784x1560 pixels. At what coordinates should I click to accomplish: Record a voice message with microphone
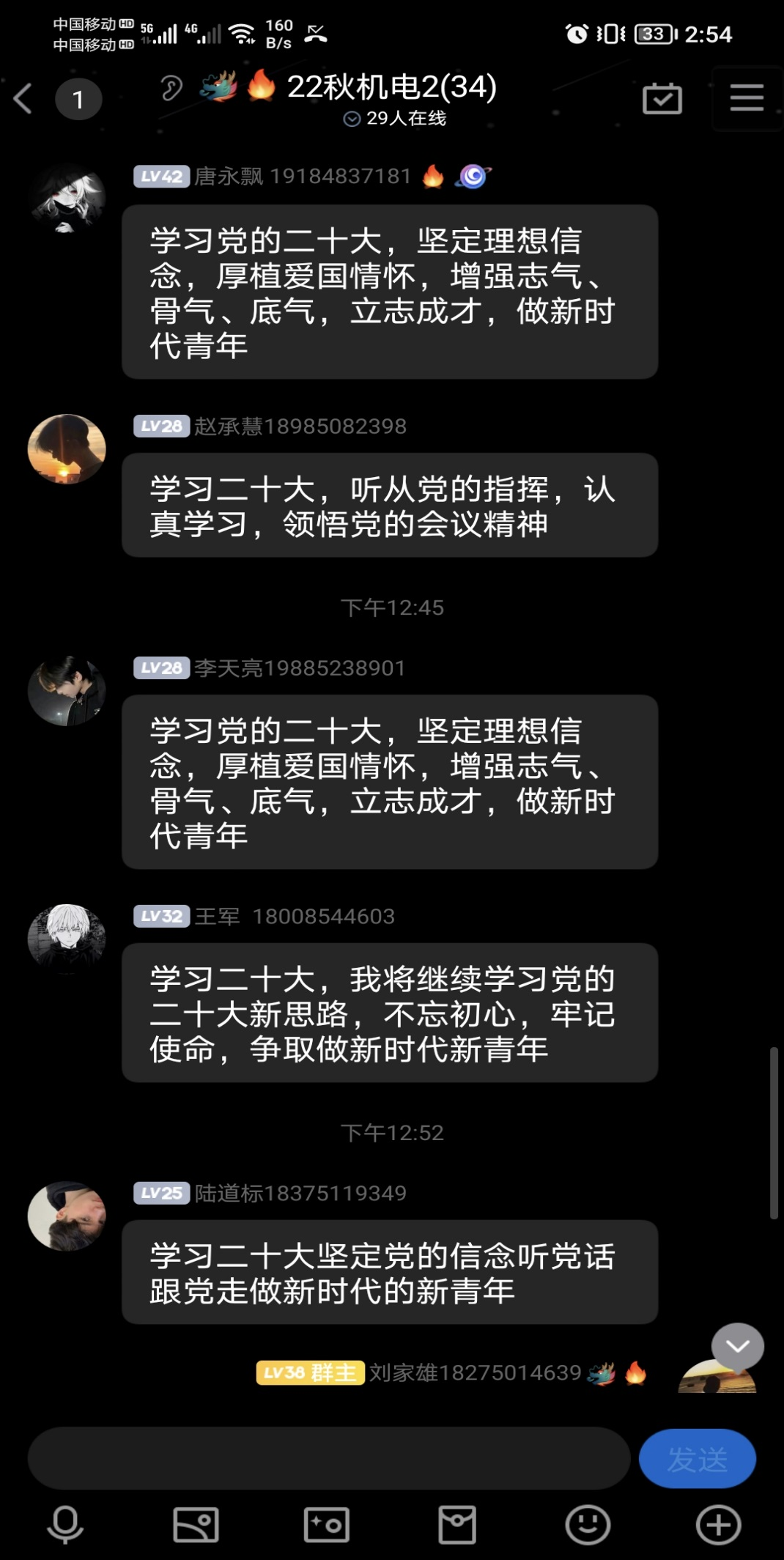click(x=65, y=1525)
